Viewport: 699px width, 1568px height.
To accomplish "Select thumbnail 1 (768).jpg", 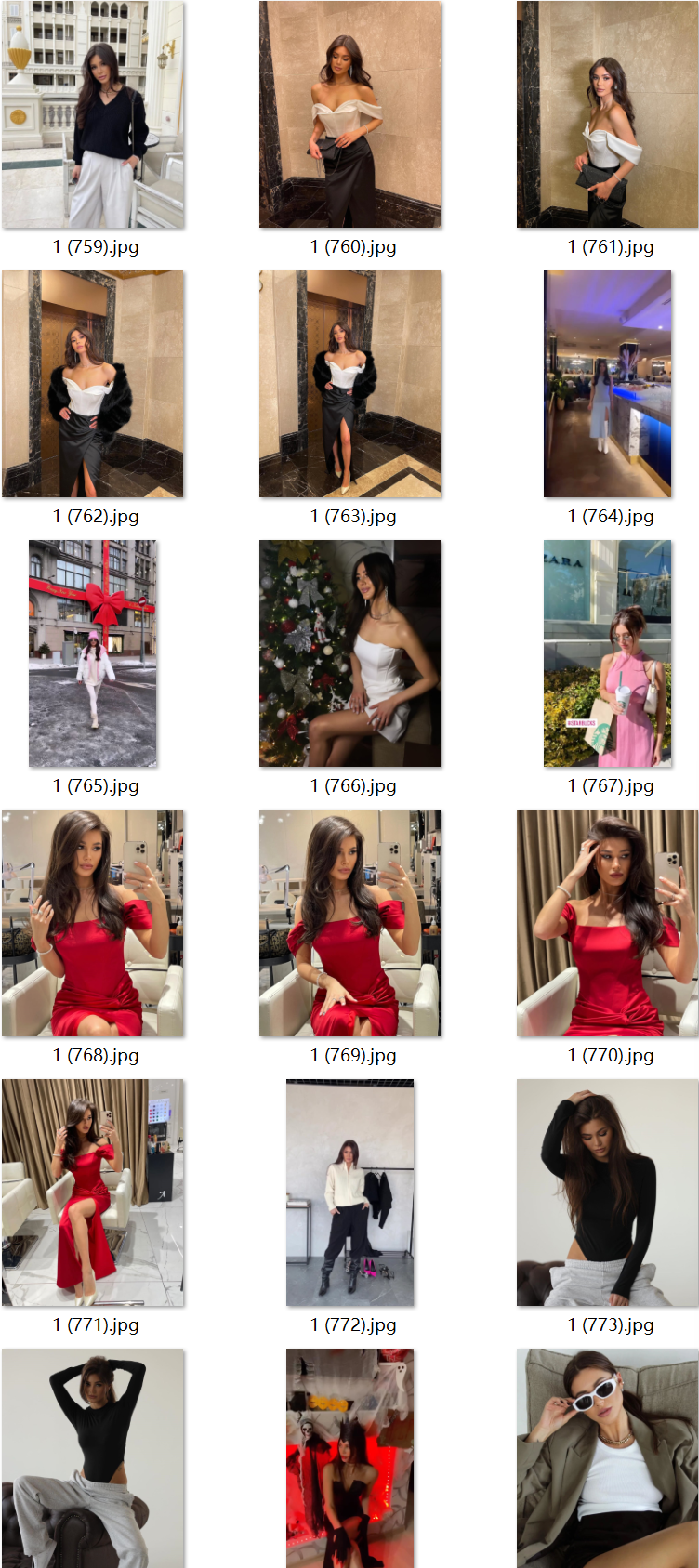I will coord(93,923).
